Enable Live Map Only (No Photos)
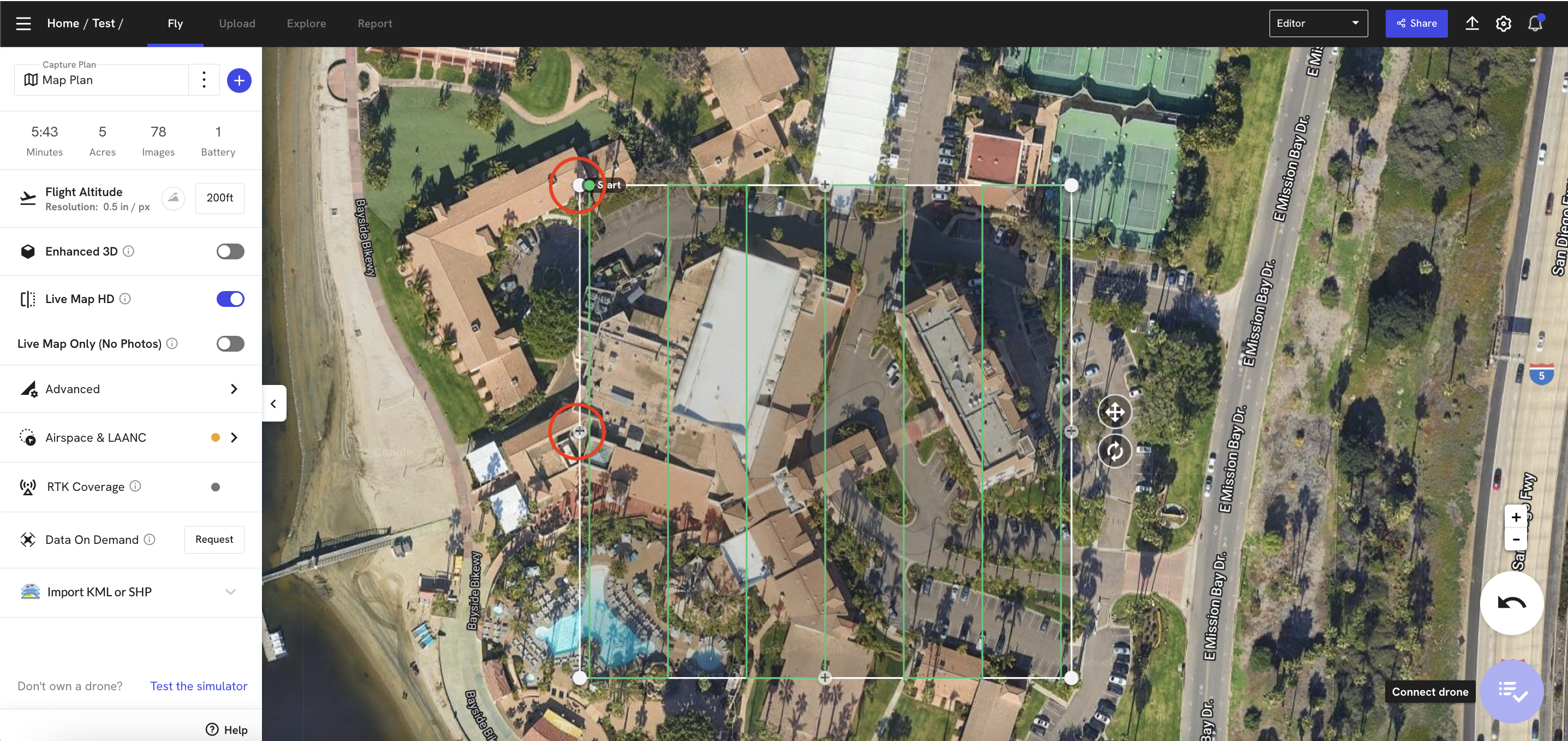This screenshot has height=741, width=1568. click(x=230, y=343)
